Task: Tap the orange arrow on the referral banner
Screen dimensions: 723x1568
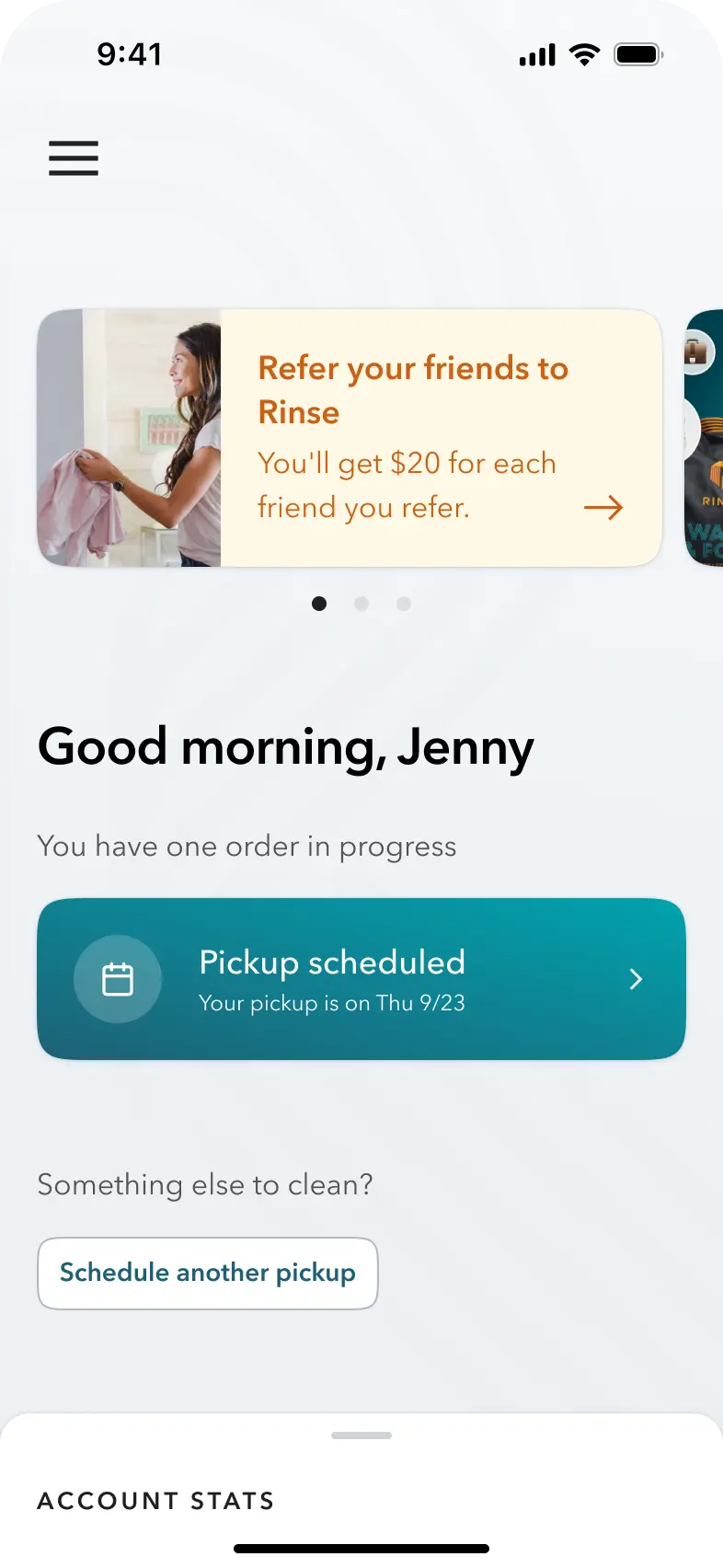Action: (604, 506)
